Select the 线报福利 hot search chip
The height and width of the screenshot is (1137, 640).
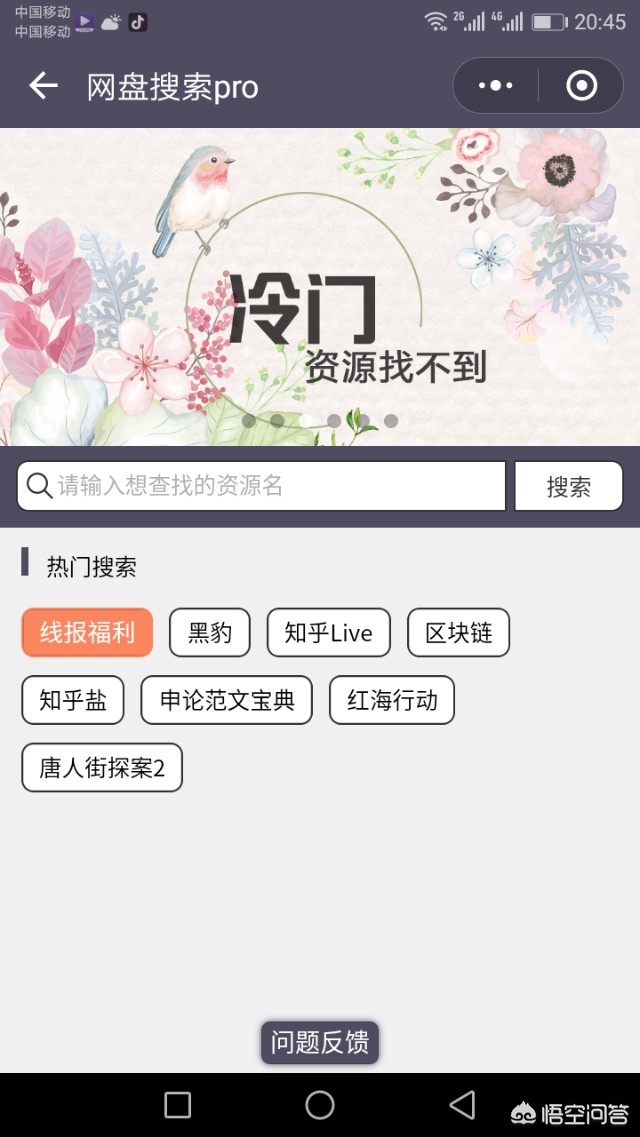tap(87, 633)
